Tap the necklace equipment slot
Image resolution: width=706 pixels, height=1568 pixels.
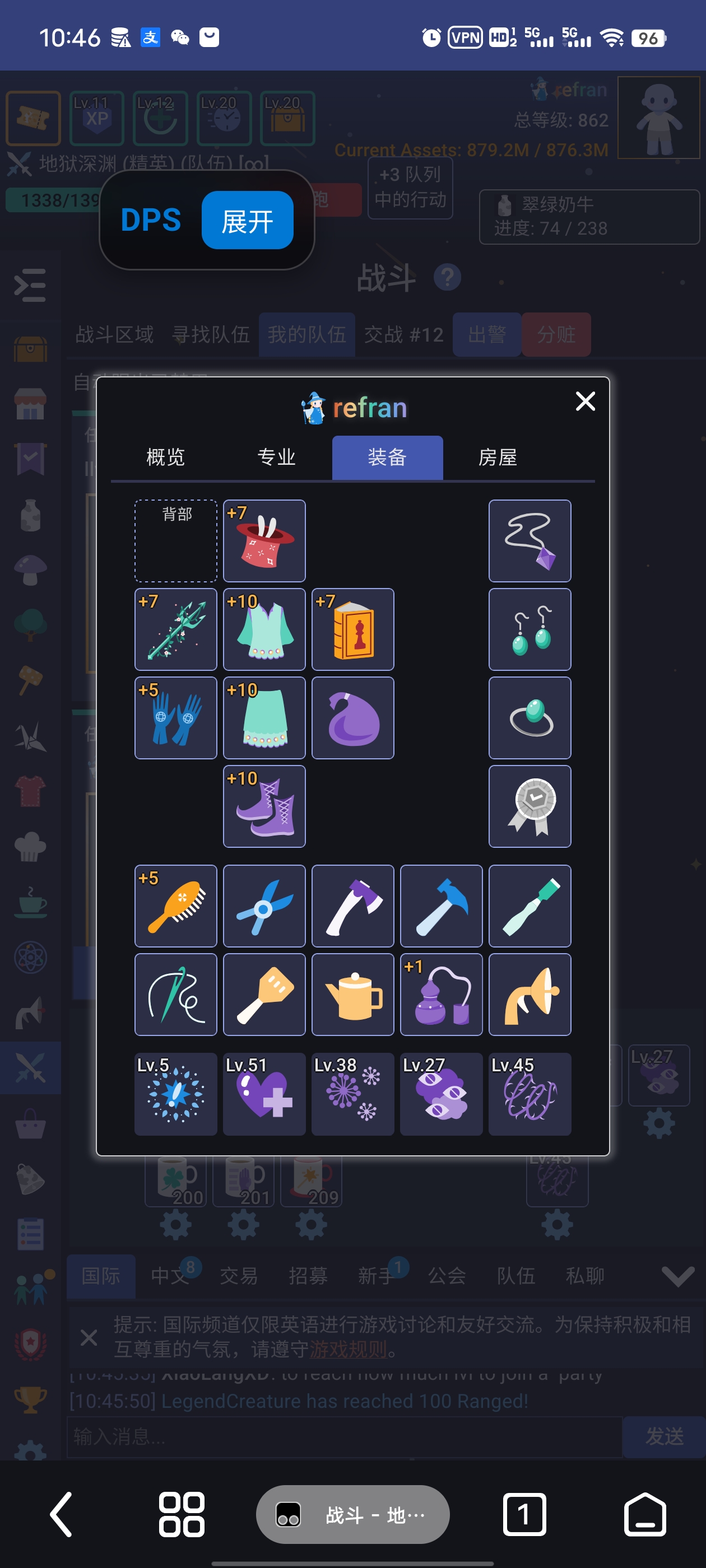[x=530, y=540]
